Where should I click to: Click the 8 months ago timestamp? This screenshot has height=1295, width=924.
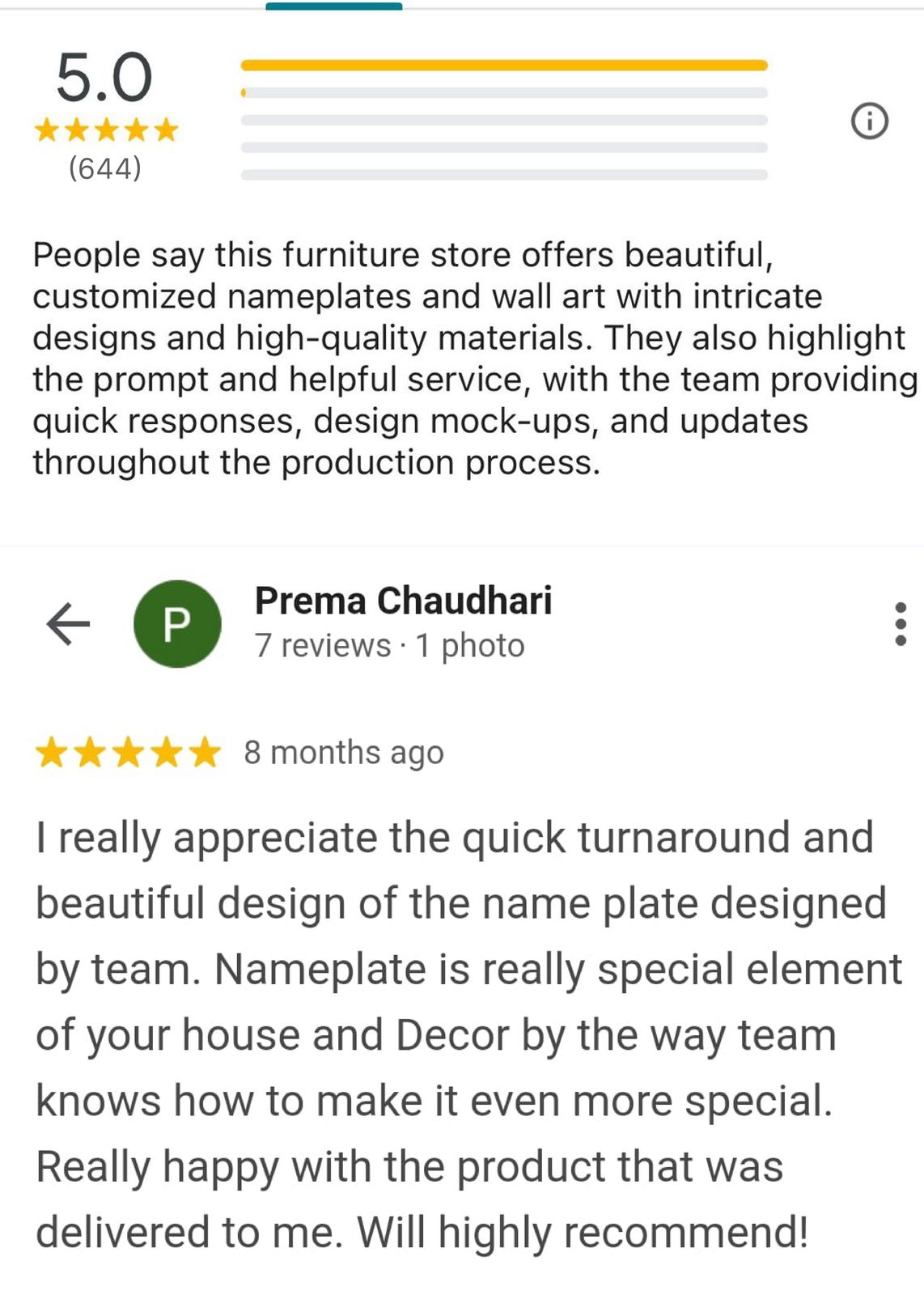[x=342, y=753]
